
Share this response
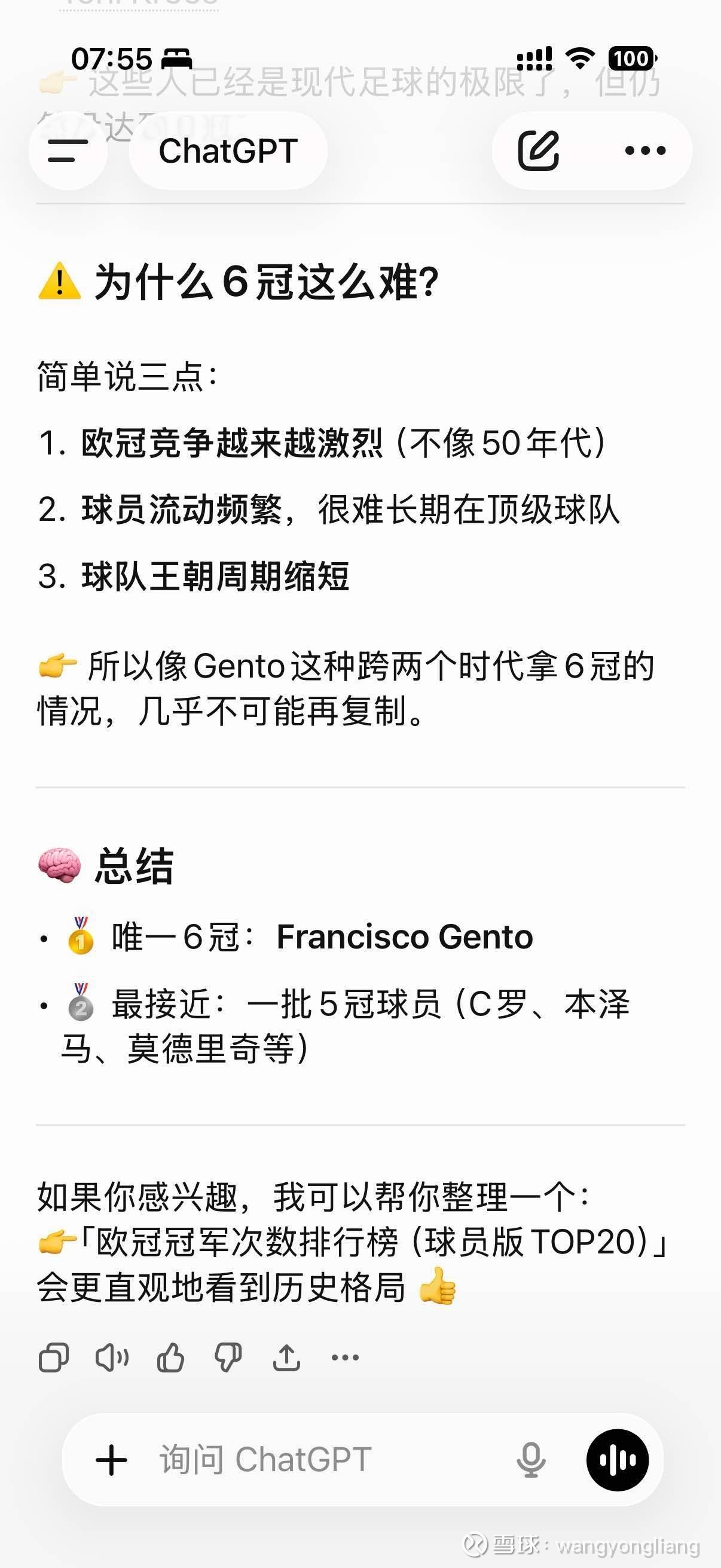click(286, 1357)
